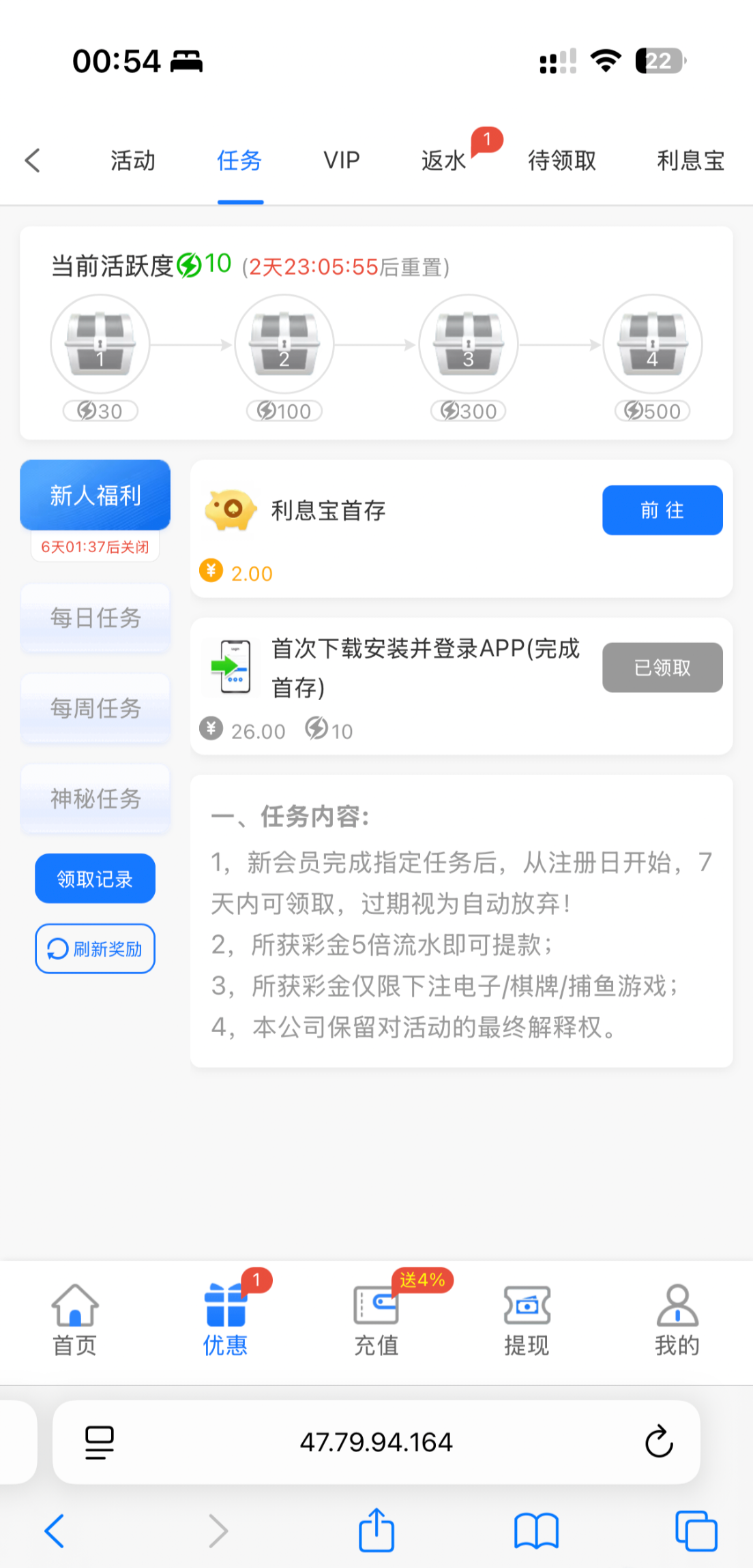753x1568 pixels.
Task: Select the 每周任务 category
Action: point(95,708)
